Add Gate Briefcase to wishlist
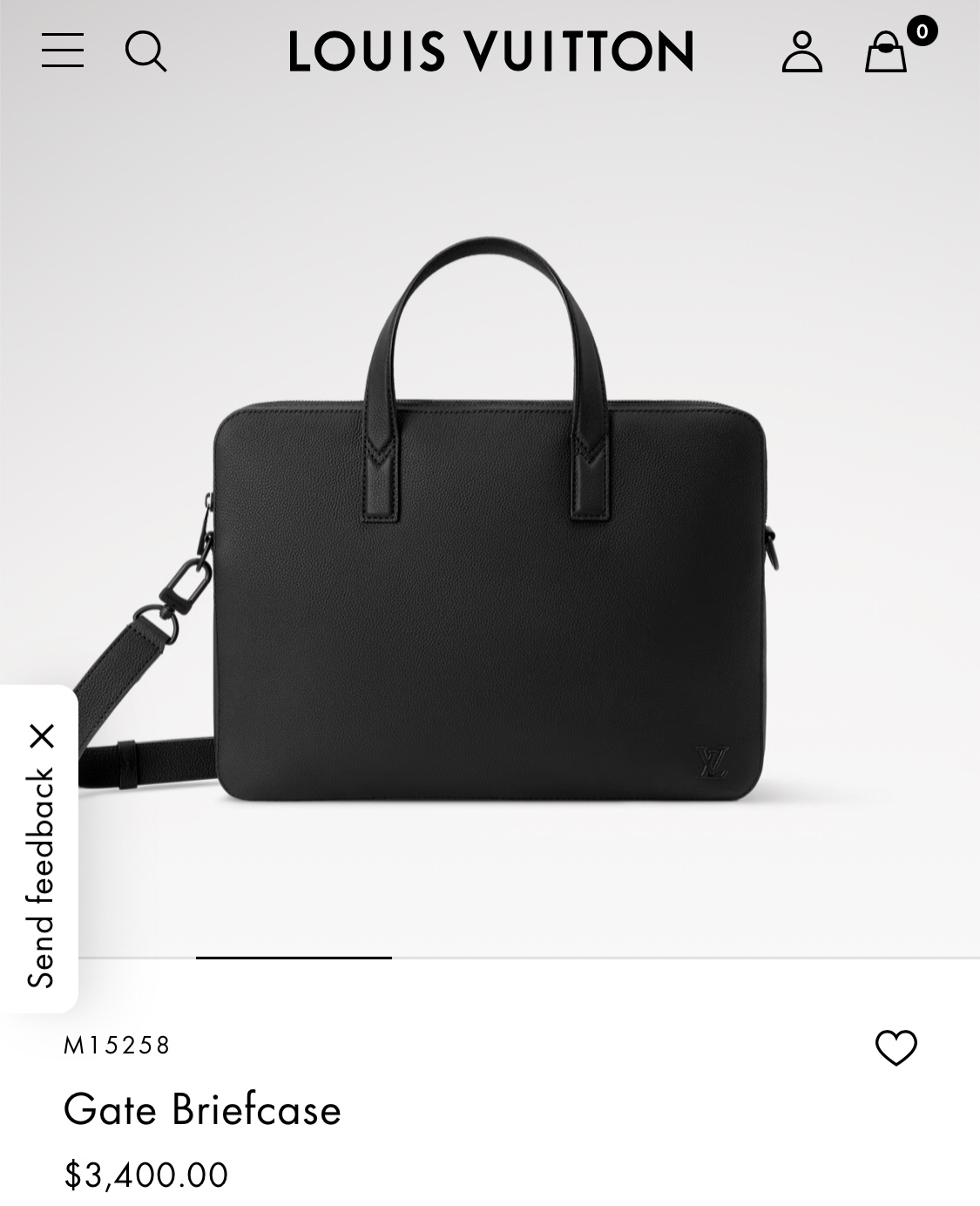 [x=896, y=1047]
